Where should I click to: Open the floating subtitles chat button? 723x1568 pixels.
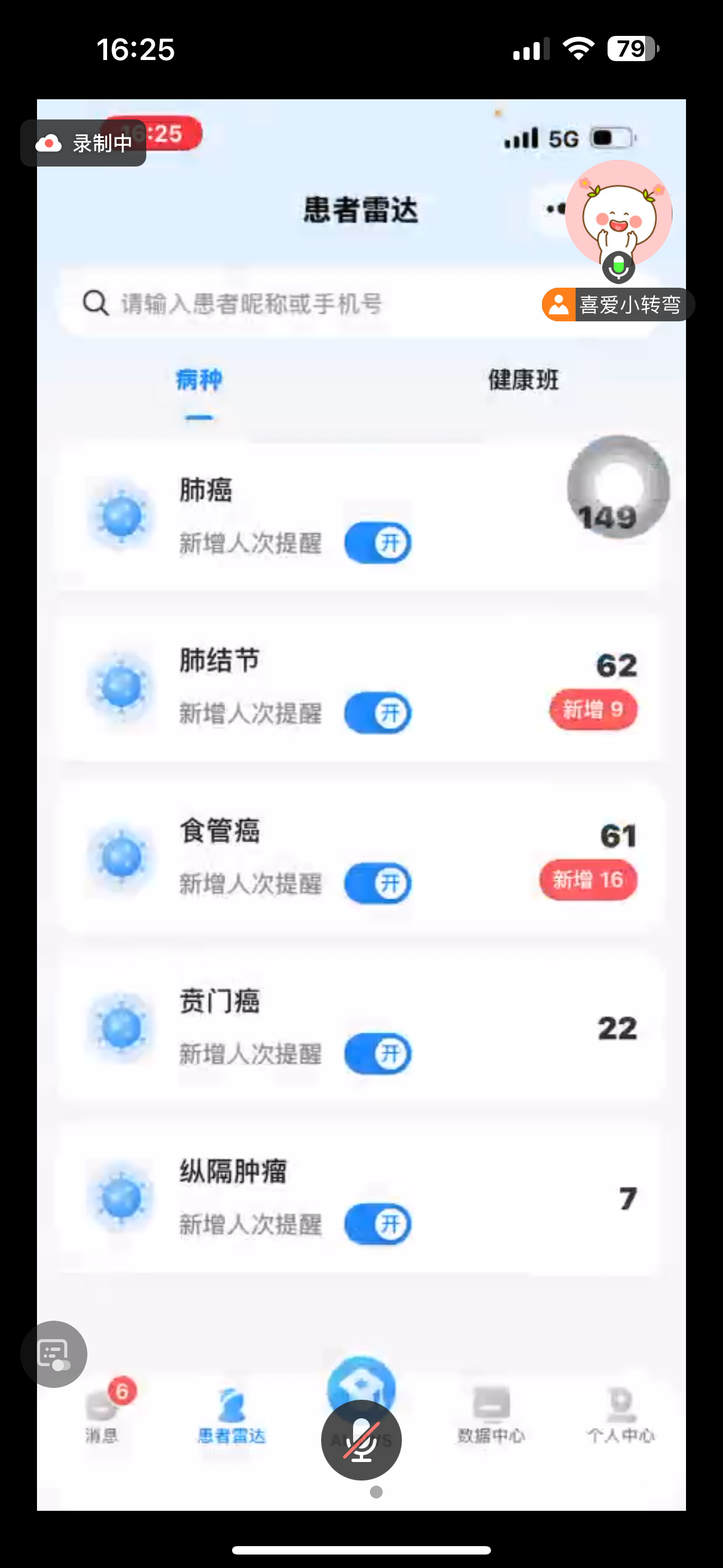pos(54,1354)
